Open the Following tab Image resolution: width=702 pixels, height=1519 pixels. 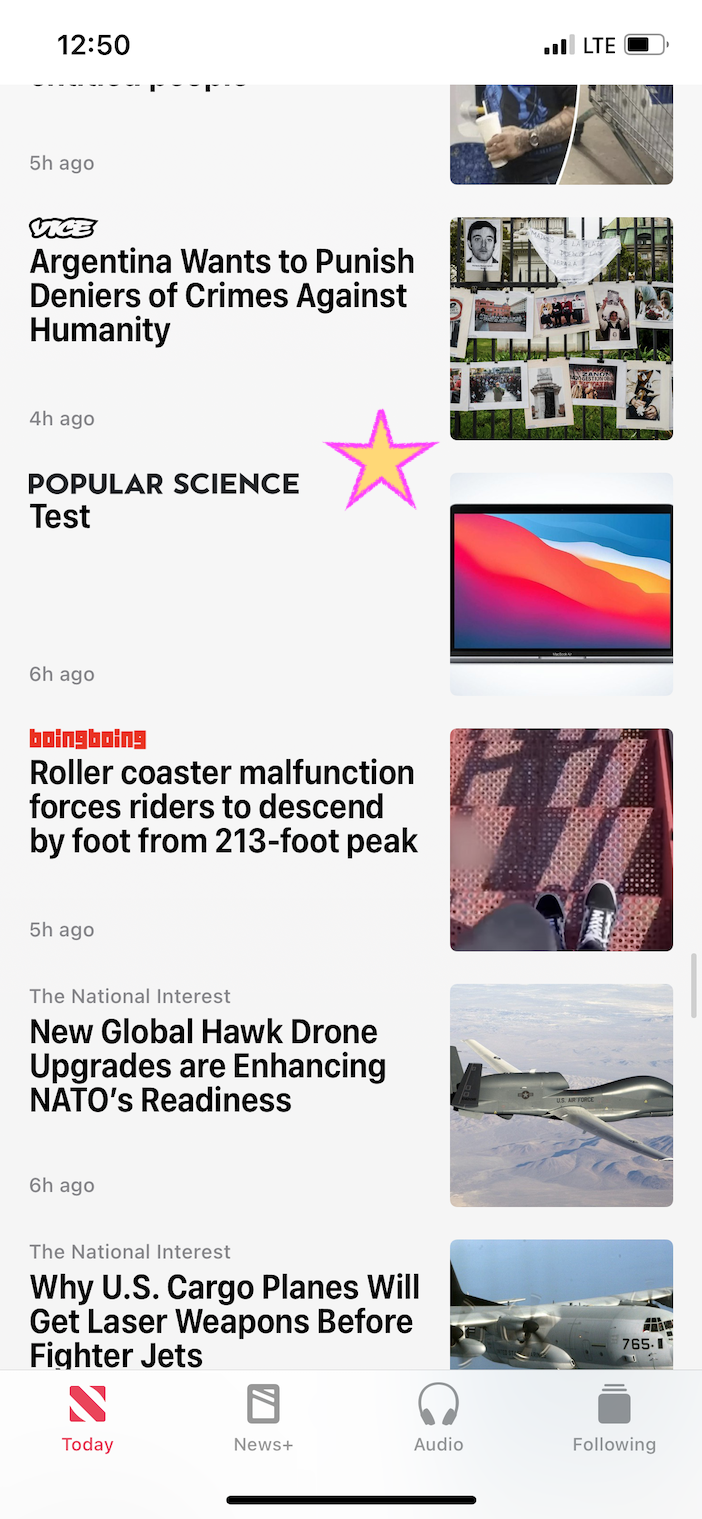coord(614,1418)
